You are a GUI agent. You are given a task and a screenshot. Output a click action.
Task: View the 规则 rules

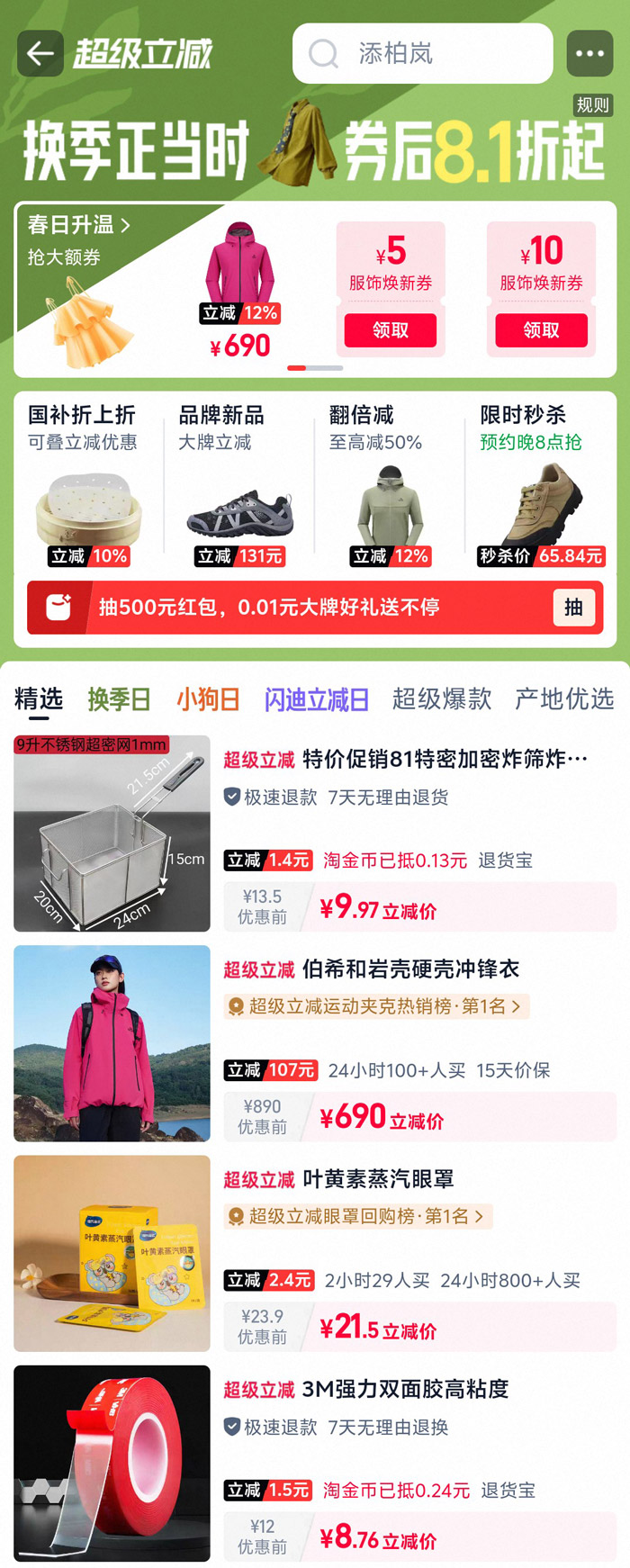click(x=592, y=105)
